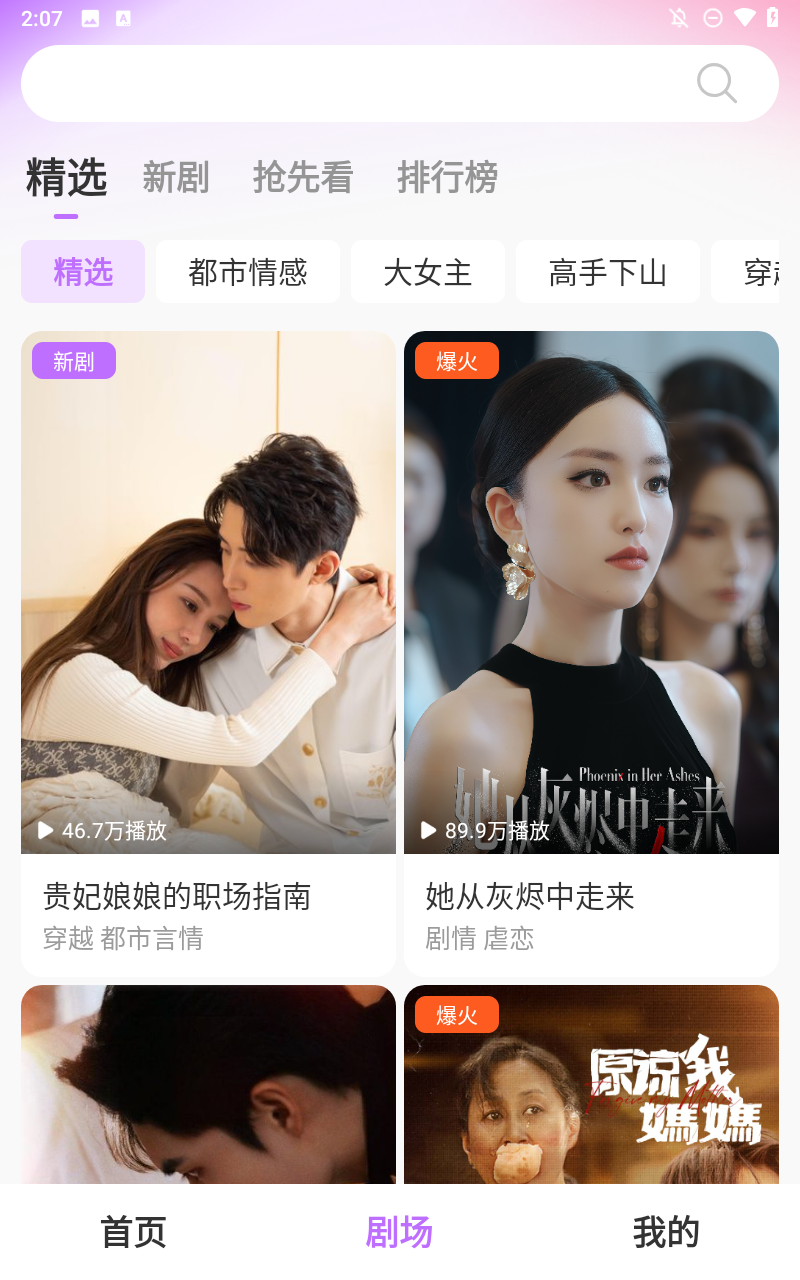Go to the 排行榜 rankings tab

pyautogui.click(x=447, y=178)
